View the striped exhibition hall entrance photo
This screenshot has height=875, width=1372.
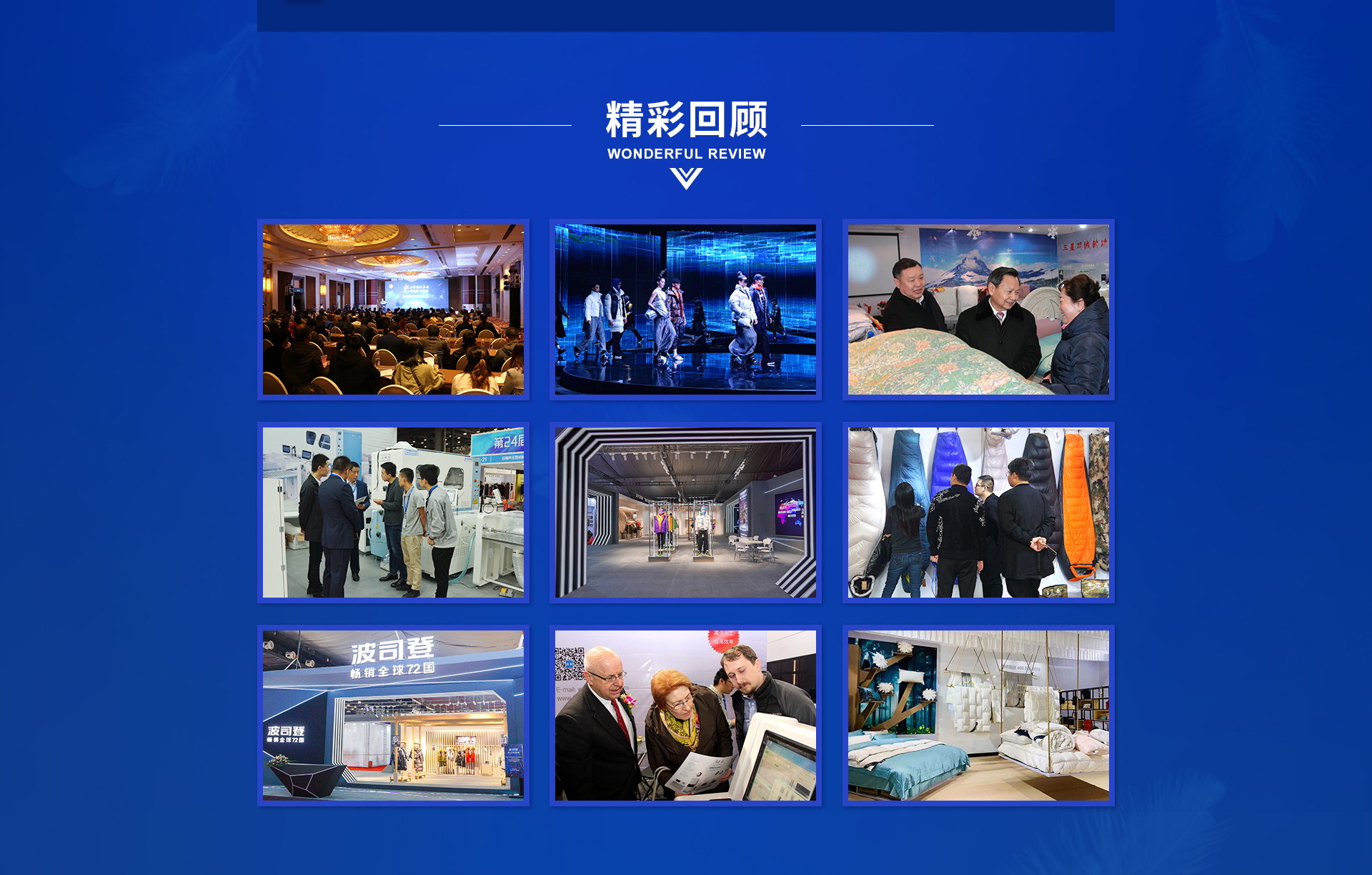click(685, 513)
